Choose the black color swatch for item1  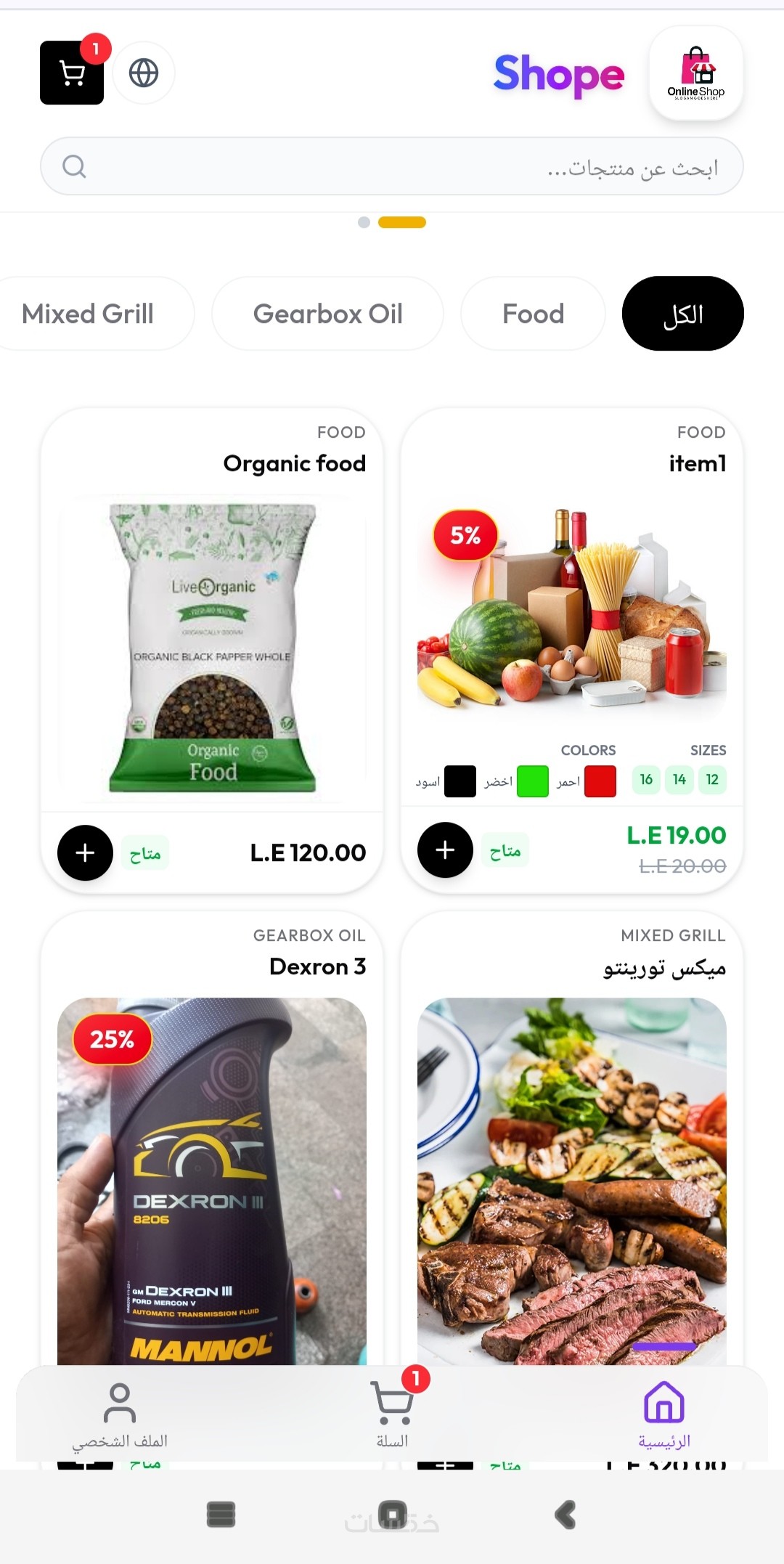pos(460,781)
